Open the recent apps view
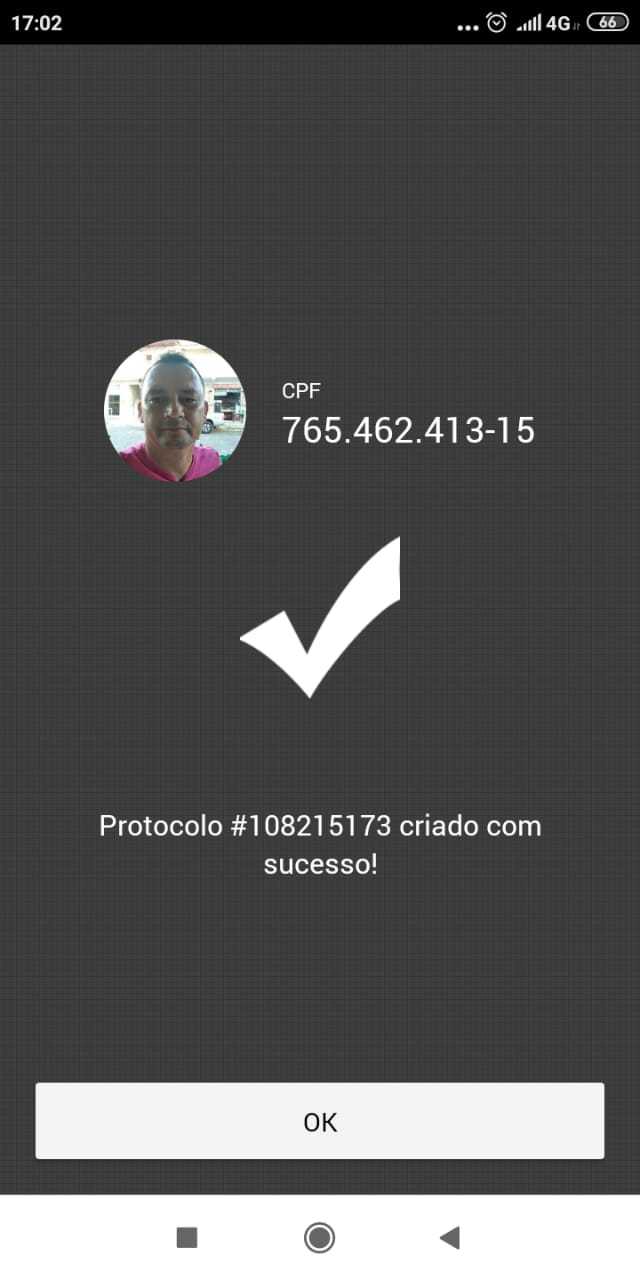This screenshot has width=640, height=1280. (187, 1238)
